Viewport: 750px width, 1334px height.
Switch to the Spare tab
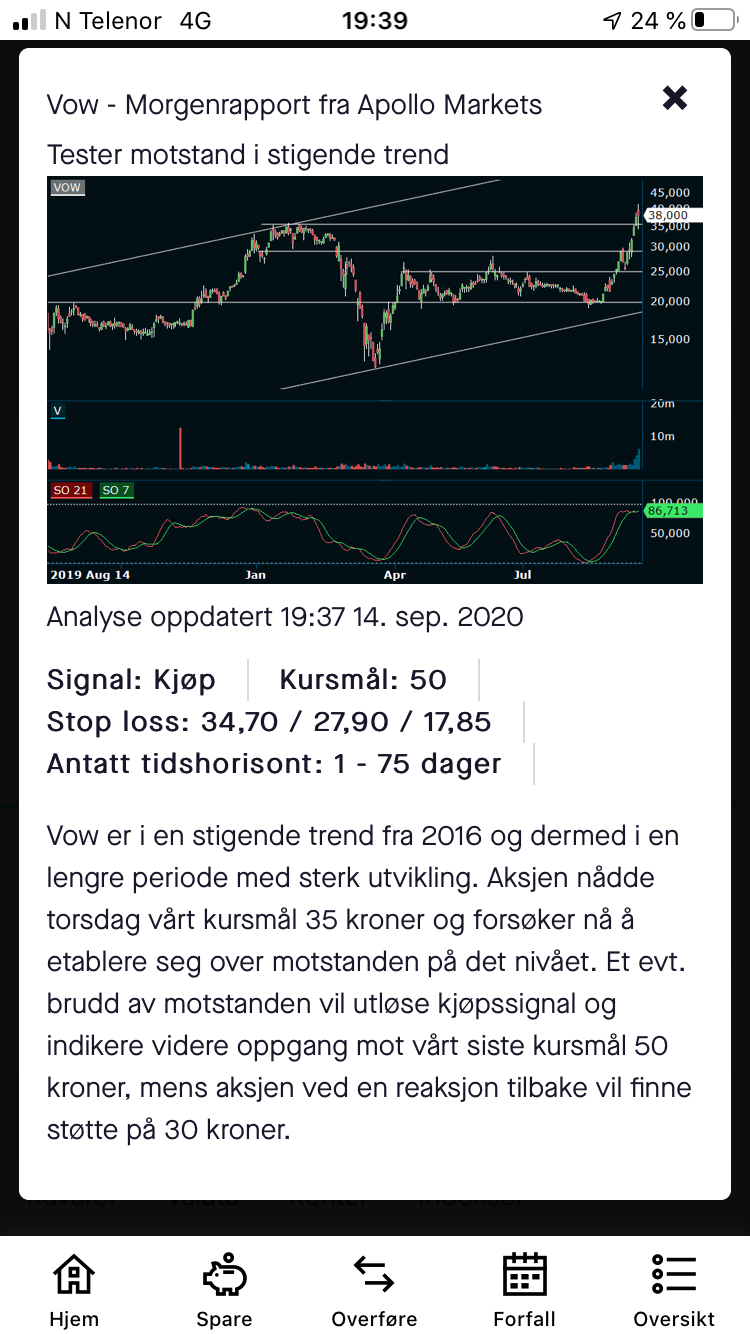click(x=225, y=1290)
